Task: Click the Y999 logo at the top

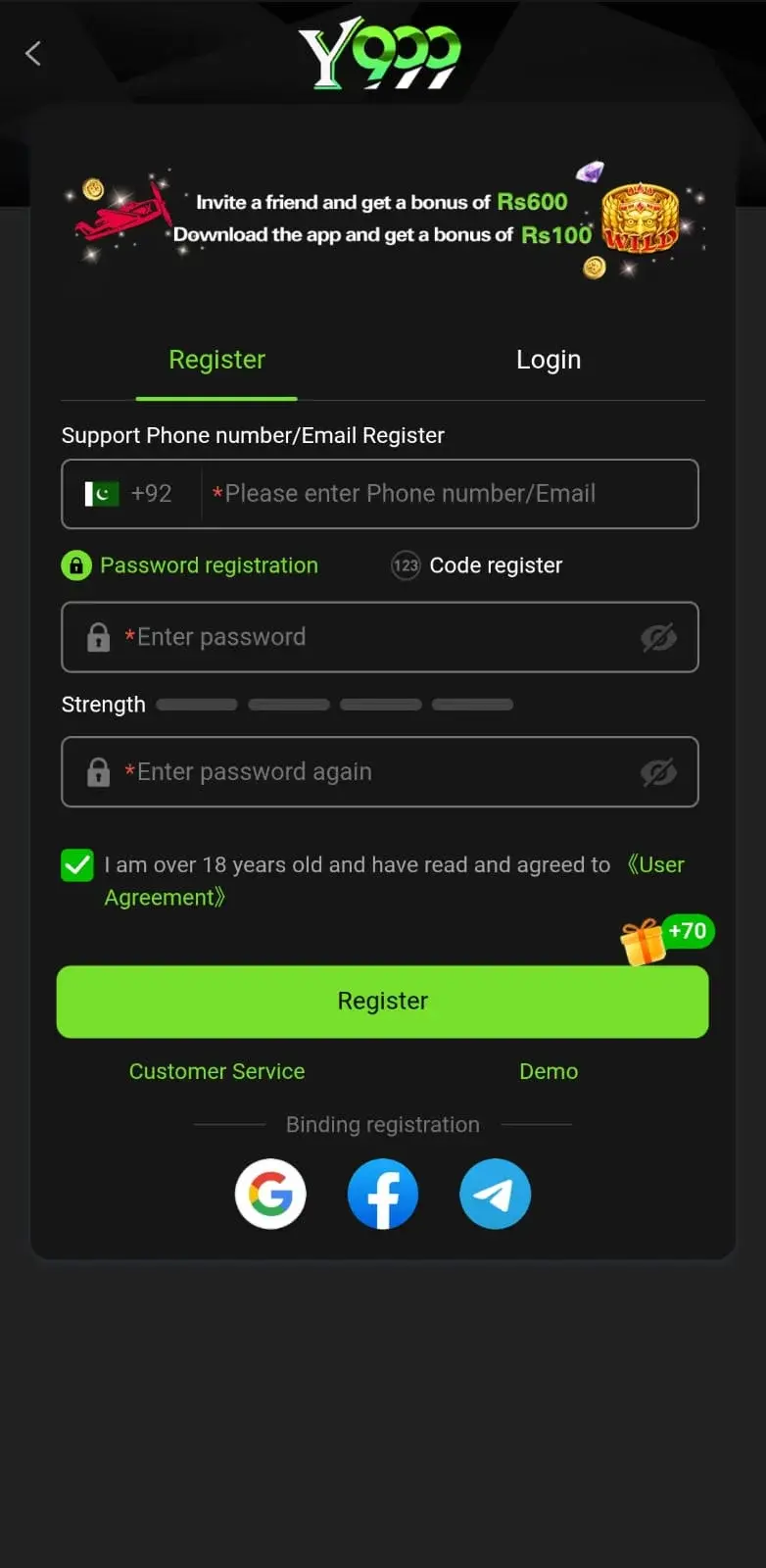Action: 380,54
